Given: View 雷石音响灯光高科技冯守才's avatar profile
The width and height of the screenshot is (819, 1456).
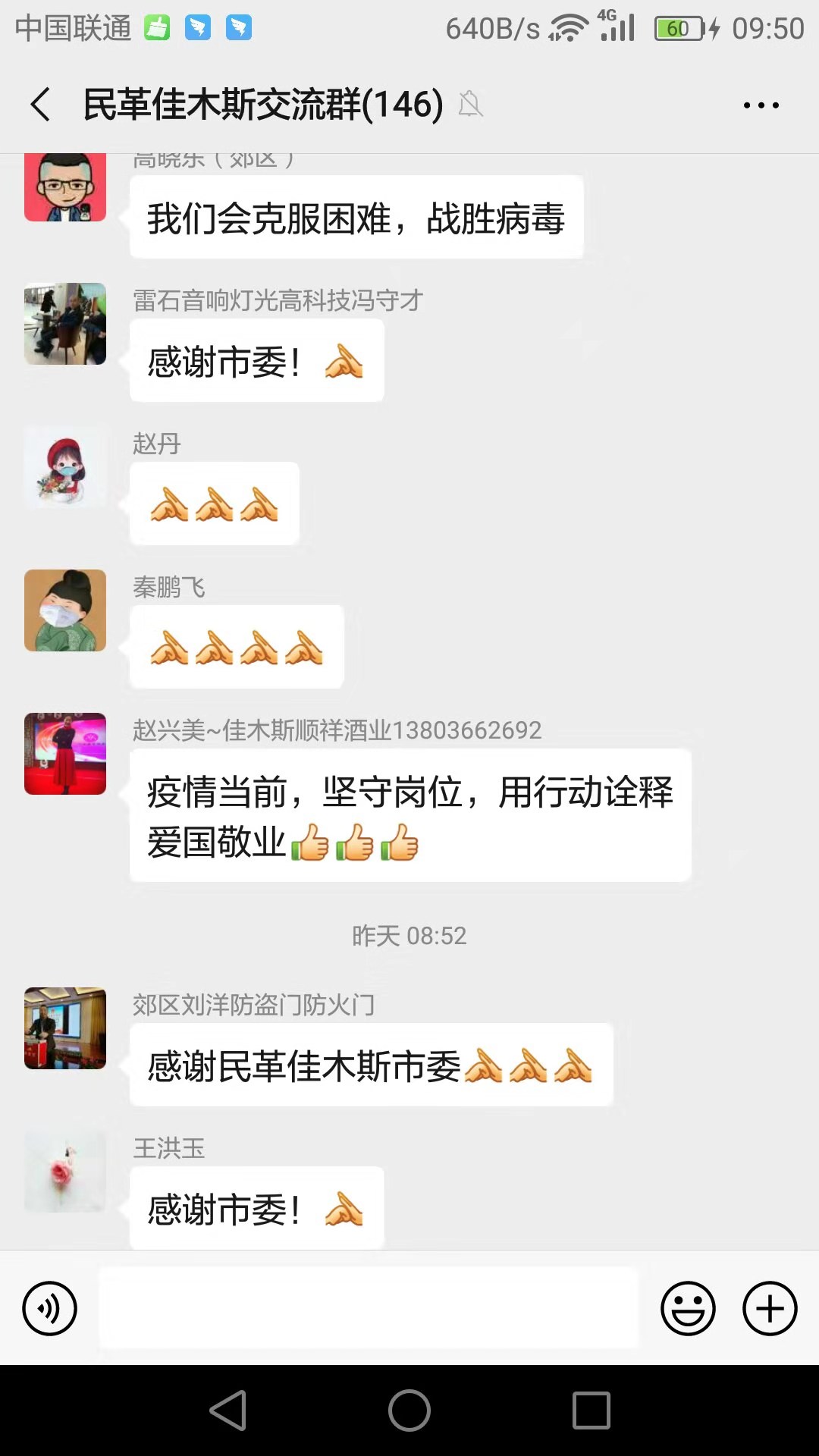Looking at the screenshot, I should coord(65,324).
